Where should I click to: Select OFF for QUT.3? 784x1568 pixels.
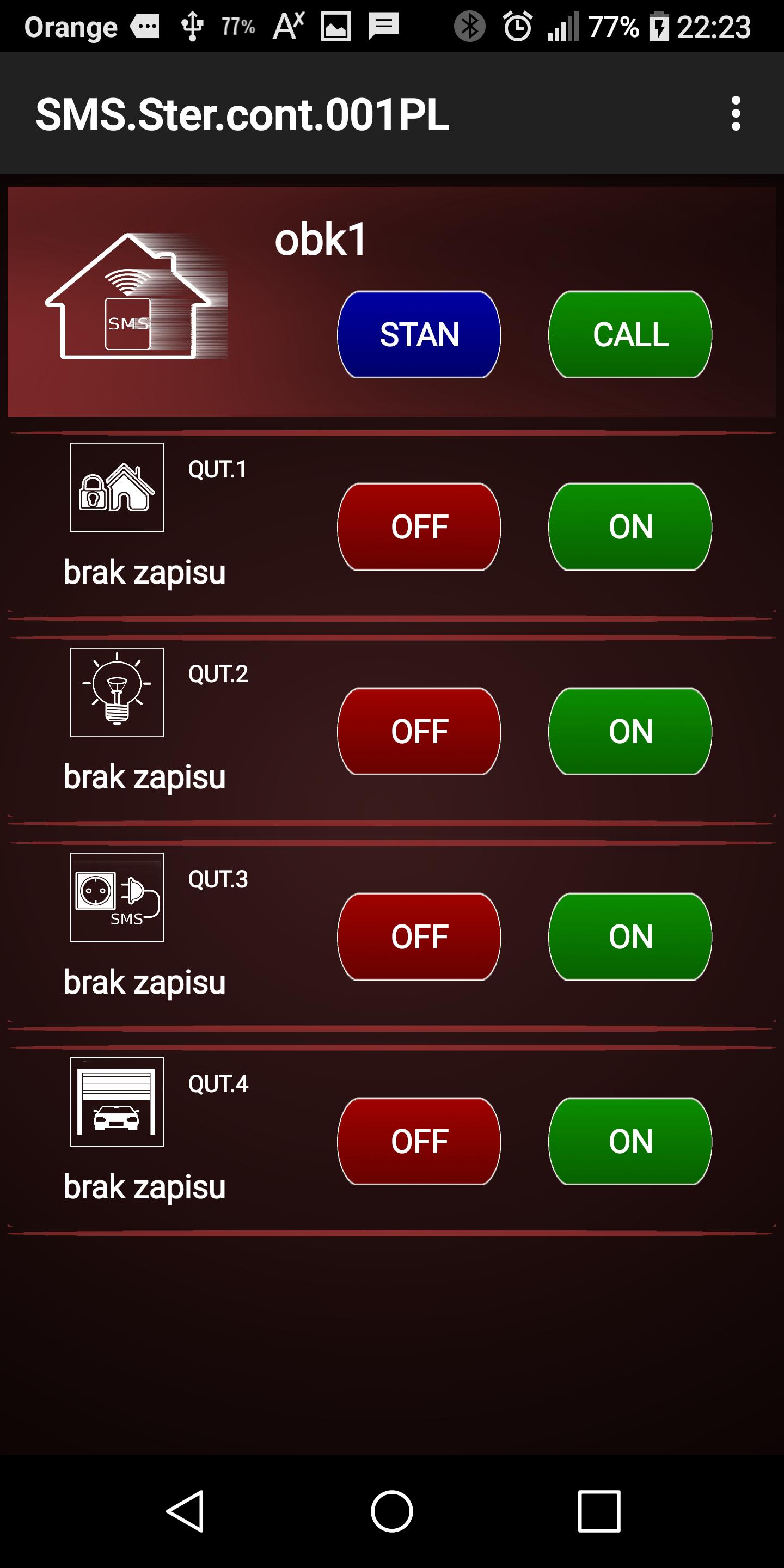coord(419,936)
